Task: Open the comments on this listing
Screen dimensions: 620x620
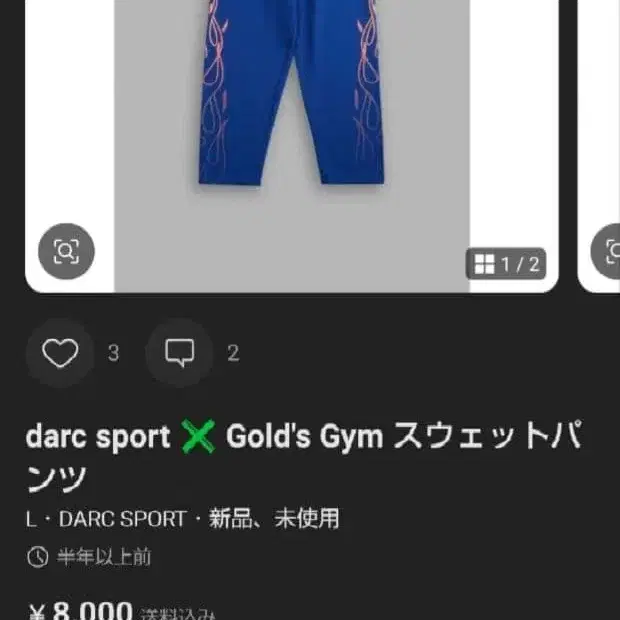Action: pyautogui.click(x=180, y=353)
